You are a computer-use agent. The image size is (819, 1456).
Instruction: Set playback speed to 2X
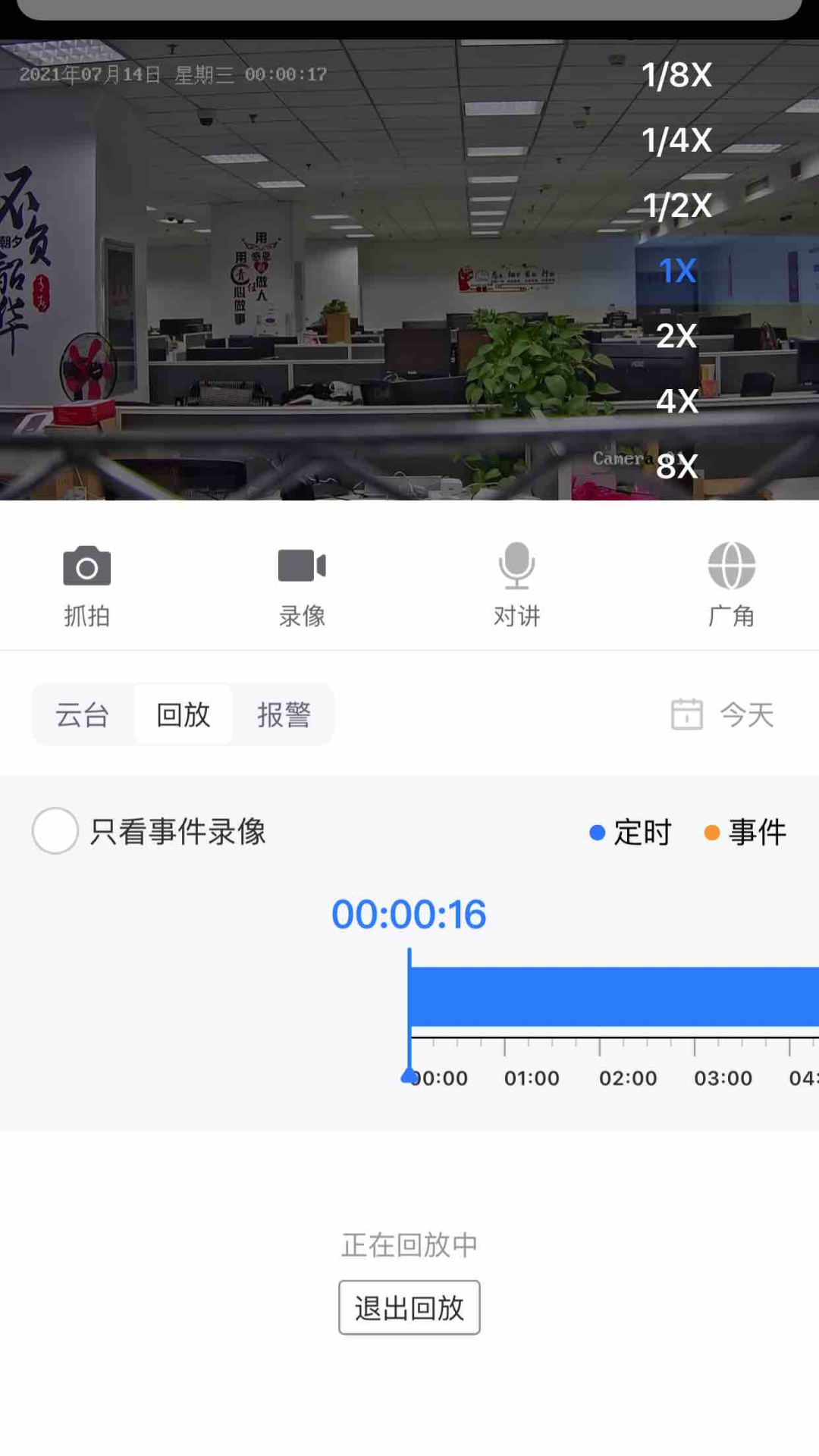676,336
